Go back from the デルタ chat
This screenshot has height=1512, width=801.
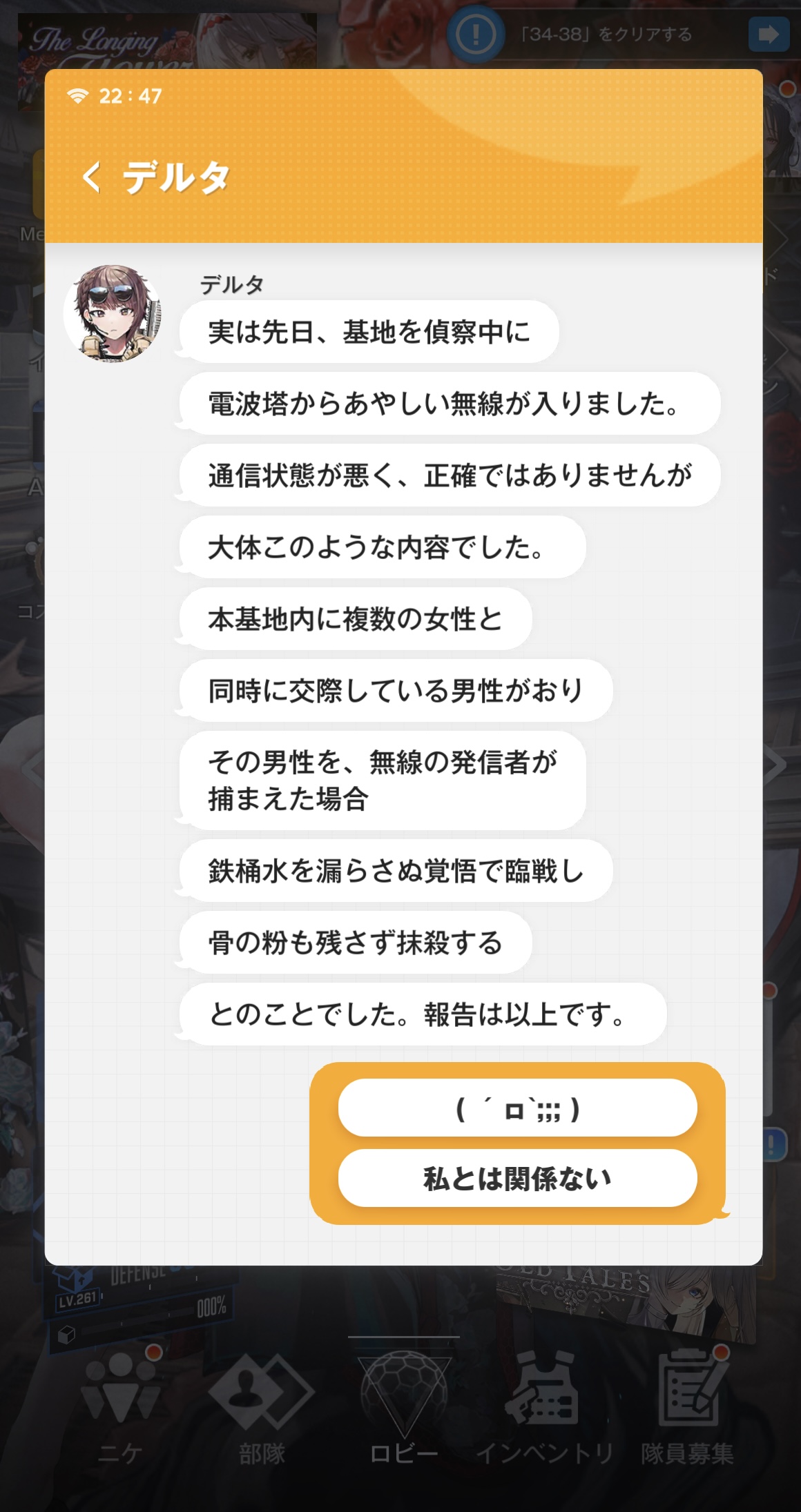coord(92,177)
